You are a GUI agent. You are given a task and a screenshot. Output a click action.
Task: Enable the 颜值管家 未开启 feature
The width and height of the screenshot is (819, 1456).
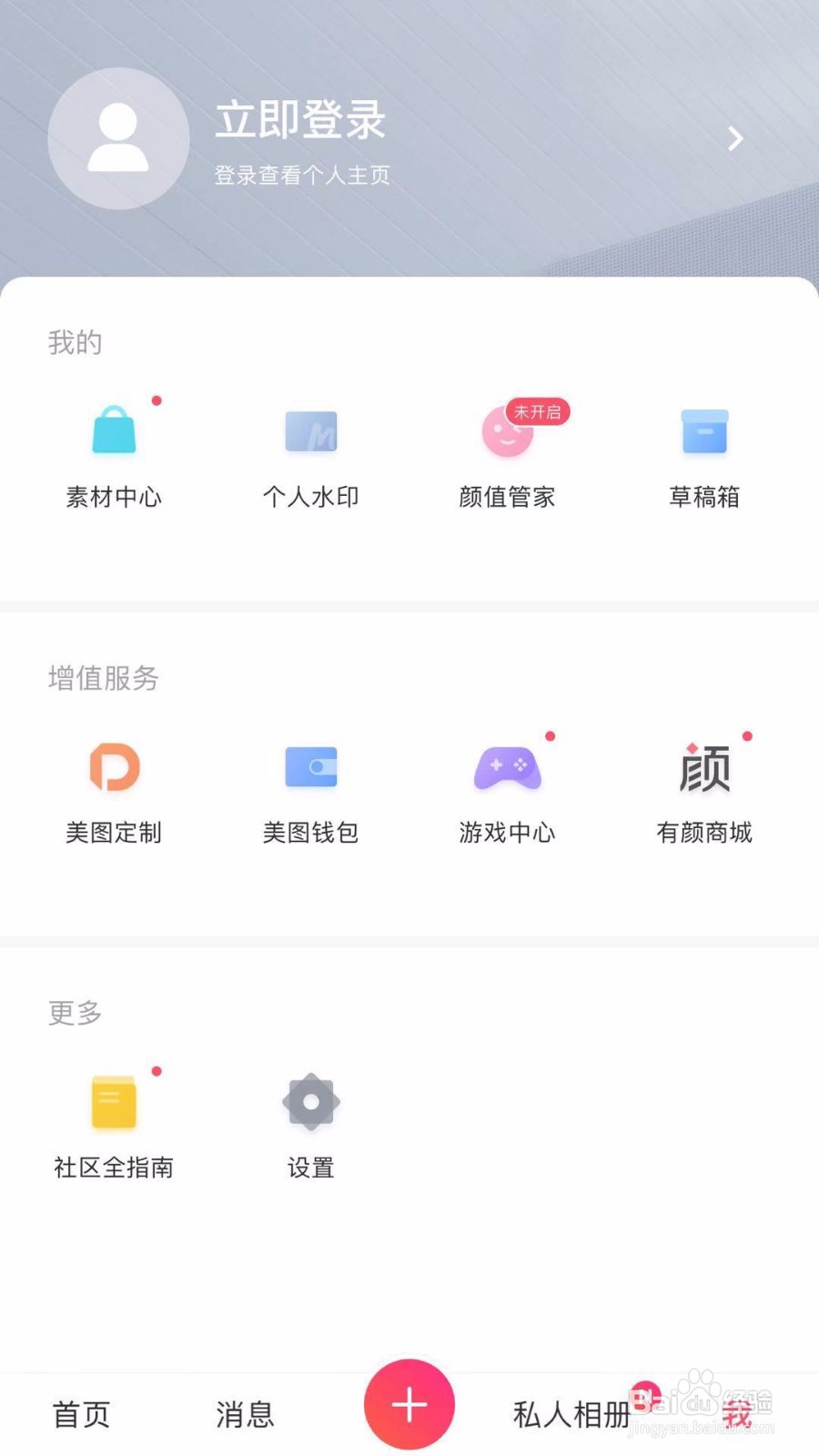[x=539, y=412]
